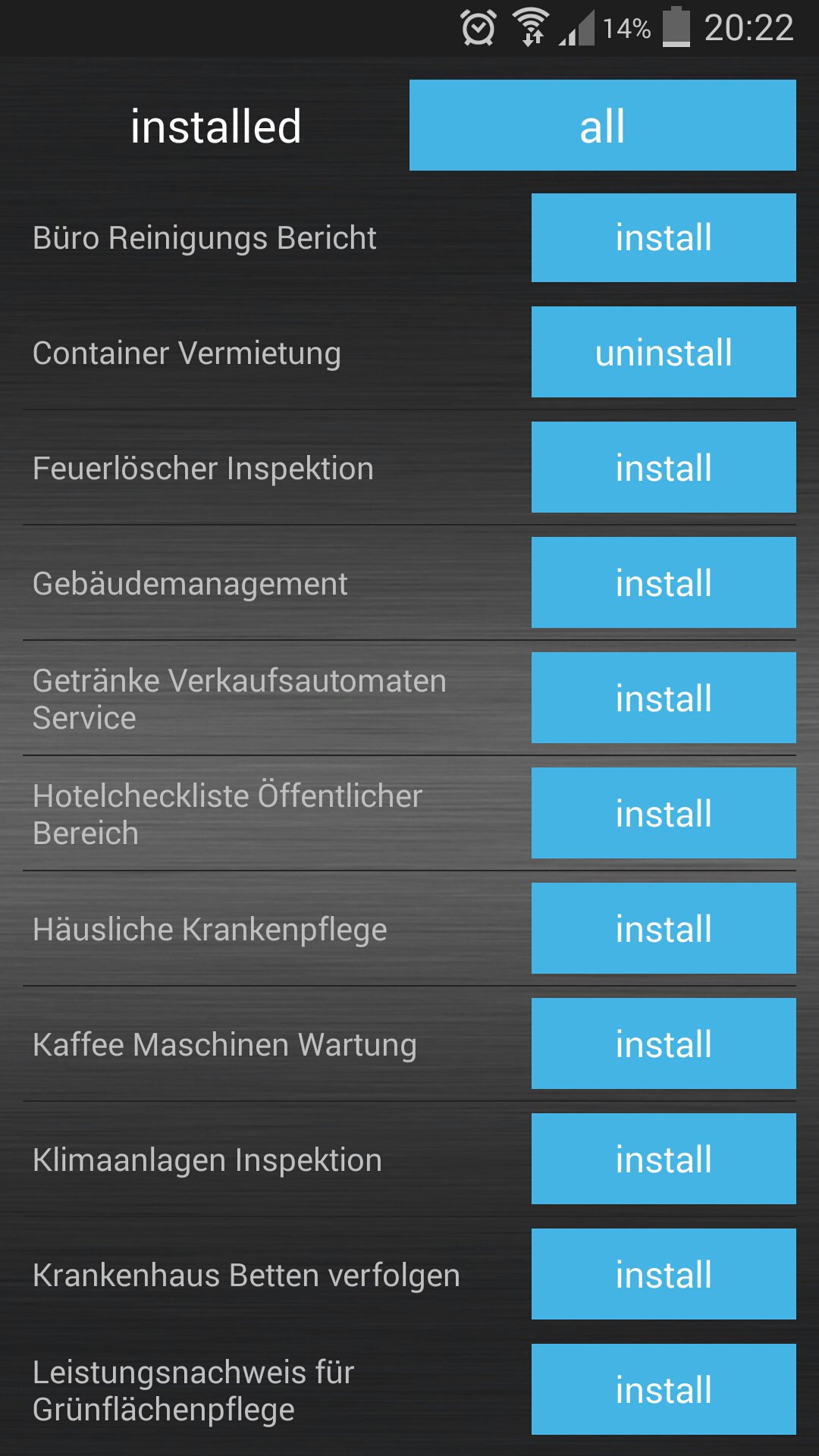The image size is (819, 1456).
Task: Install Büro Reinigungs Bericht
Action: point(664,238)
